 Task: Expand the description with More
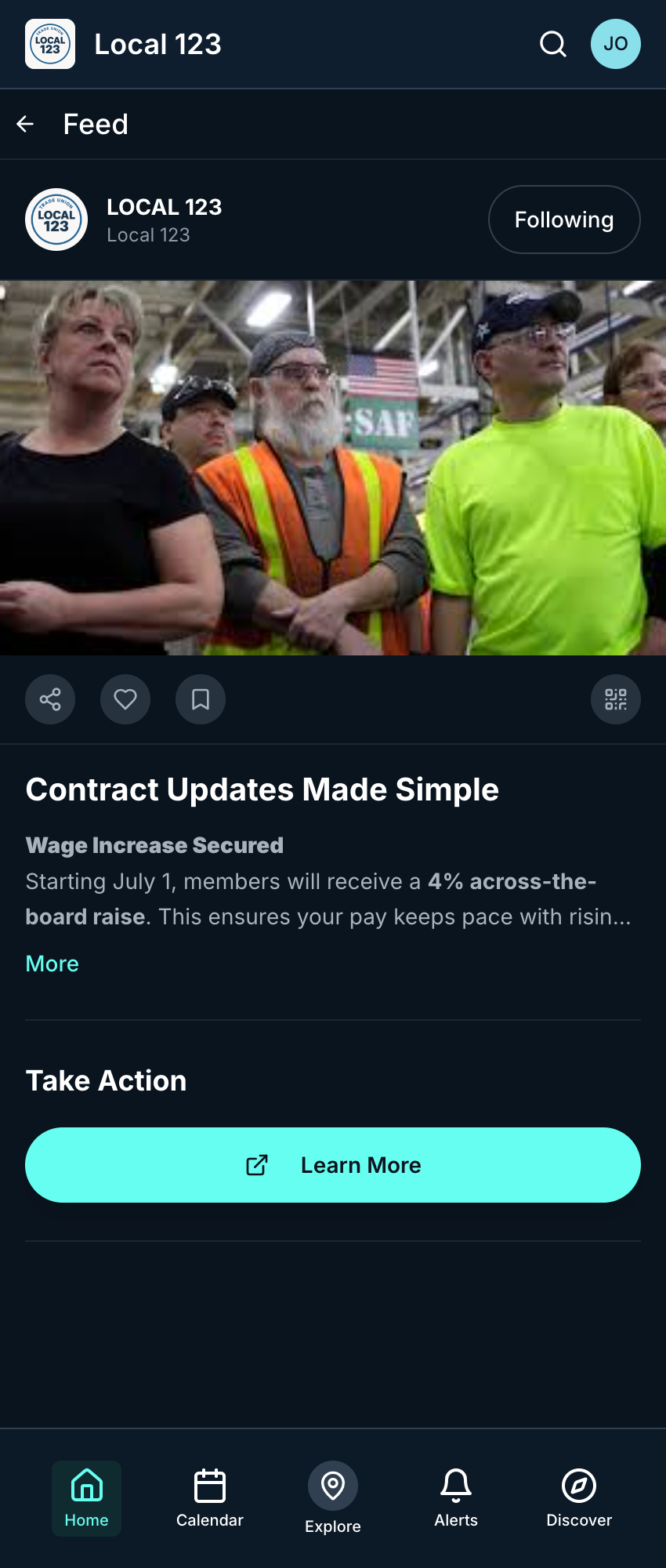(x=52, y=964)
